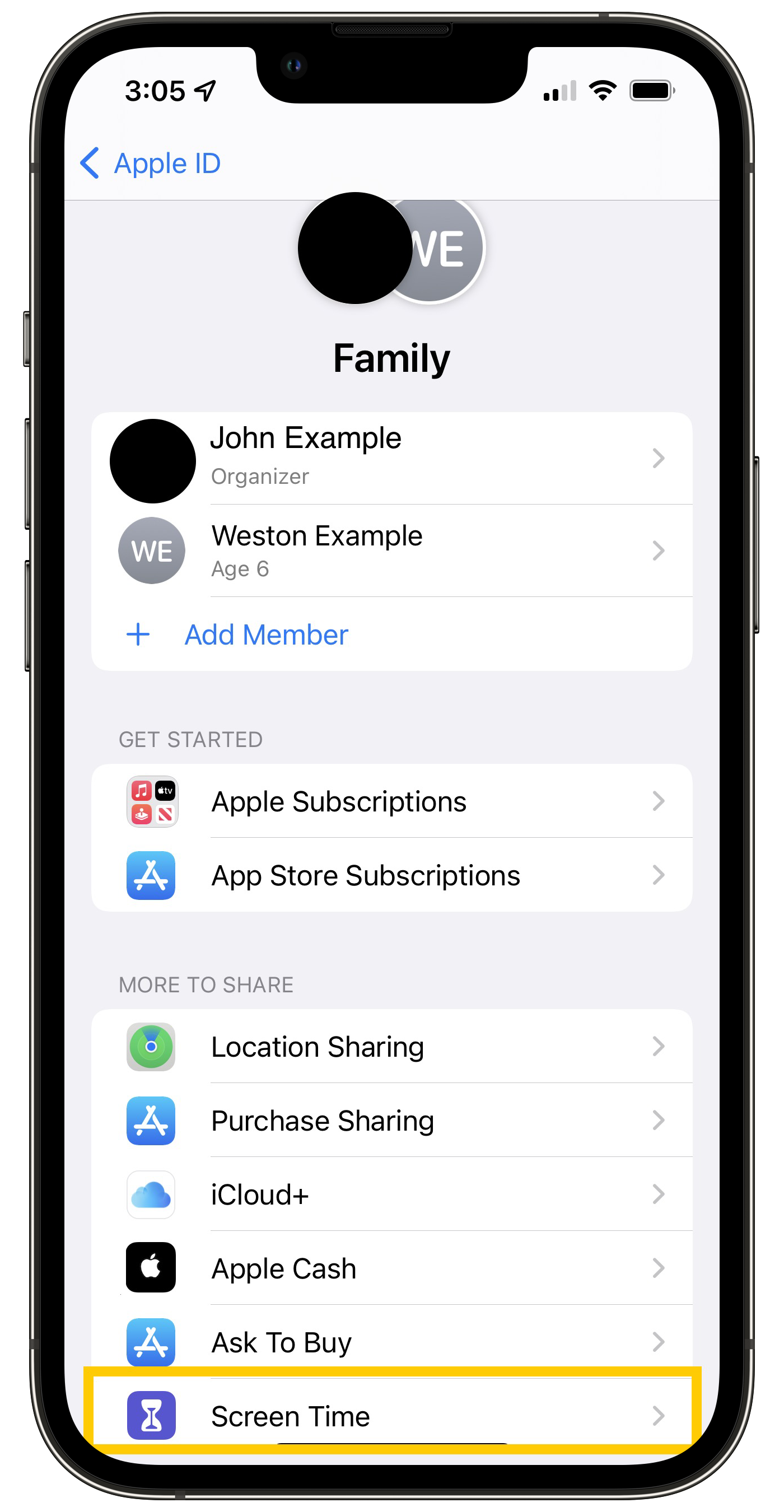This screenshot has height=1512, width=784.
Task: Open John Example's member details
Action: point(391,459)
